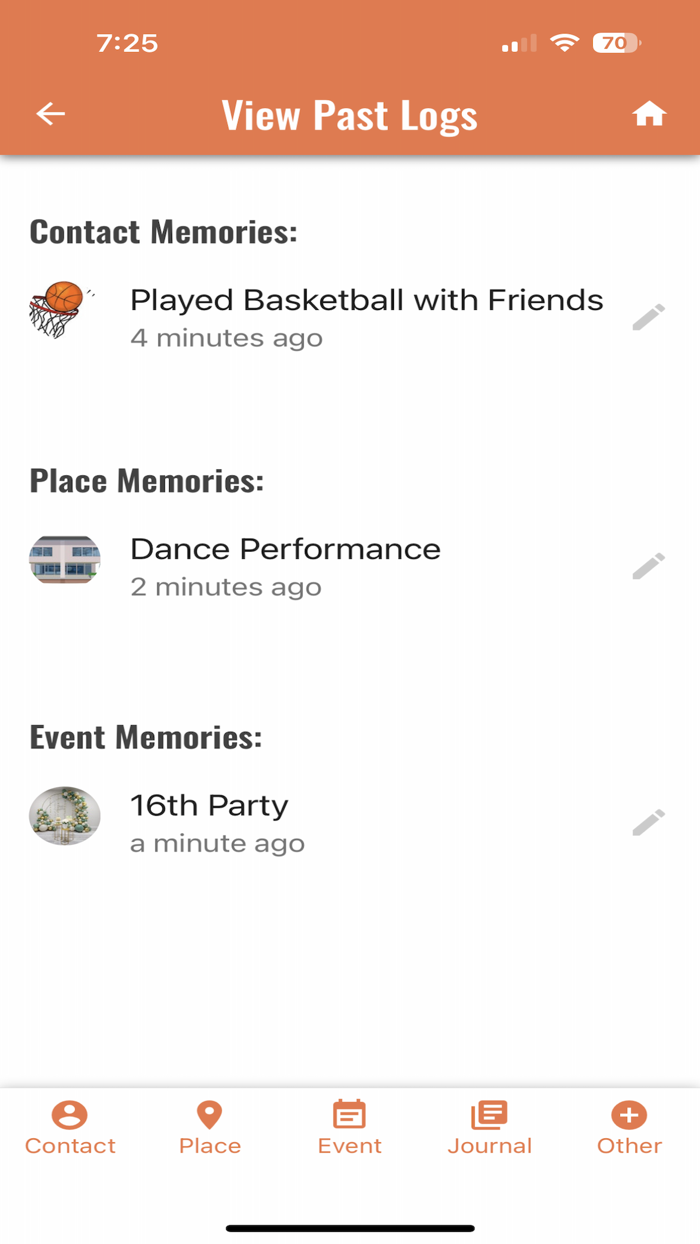The height and width of the screenshot is (1244, 700).
Task: Edit the Played Basketball with Friends log
Action: [x=648, y=318]
